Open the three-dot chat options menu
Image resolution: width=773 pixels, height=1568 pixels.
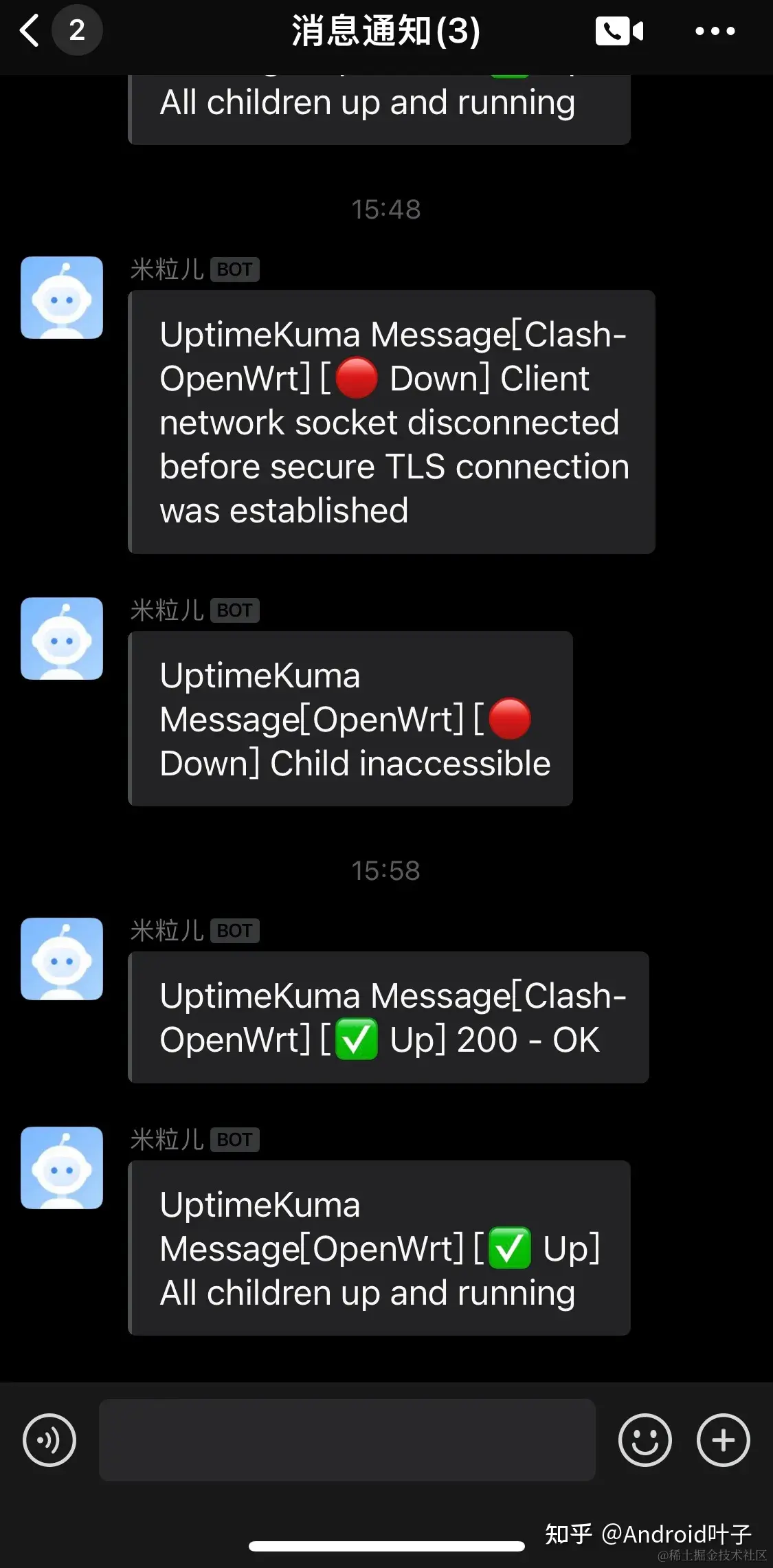[x=715, y=32]
